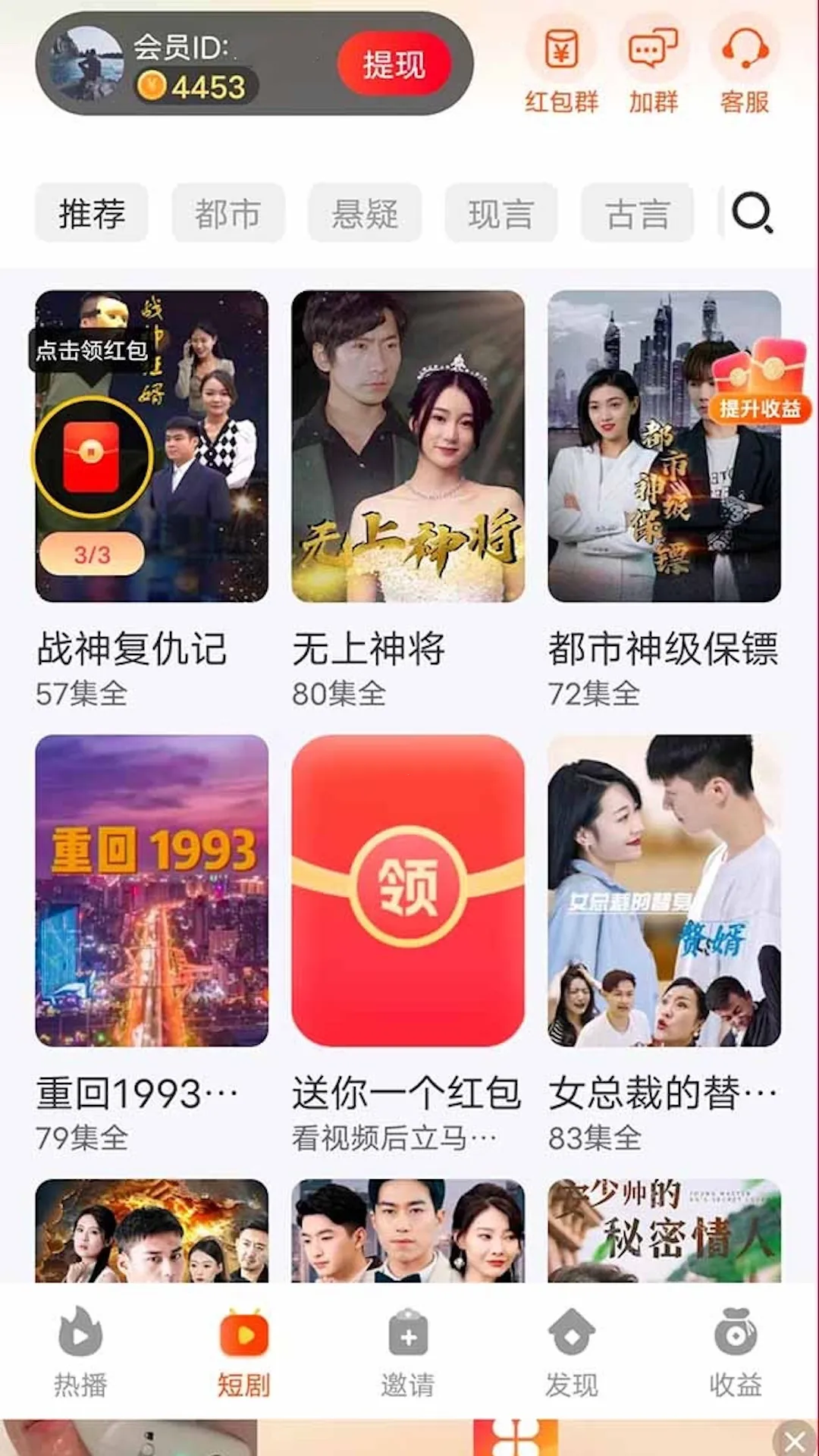819x1456 pixels.
Task: Dismiss the bottom banner ad
Action: pos(795,1439)
